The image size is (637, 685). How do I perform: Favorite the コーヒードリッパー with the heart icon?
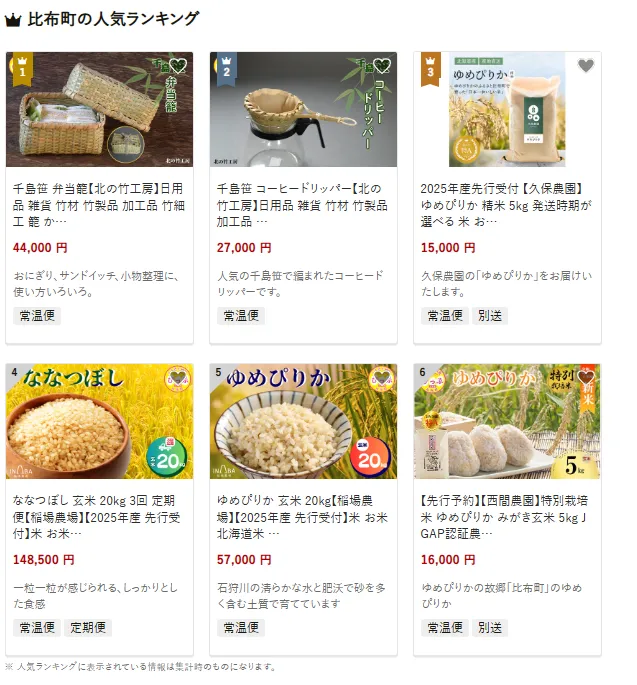pos(381,66)
